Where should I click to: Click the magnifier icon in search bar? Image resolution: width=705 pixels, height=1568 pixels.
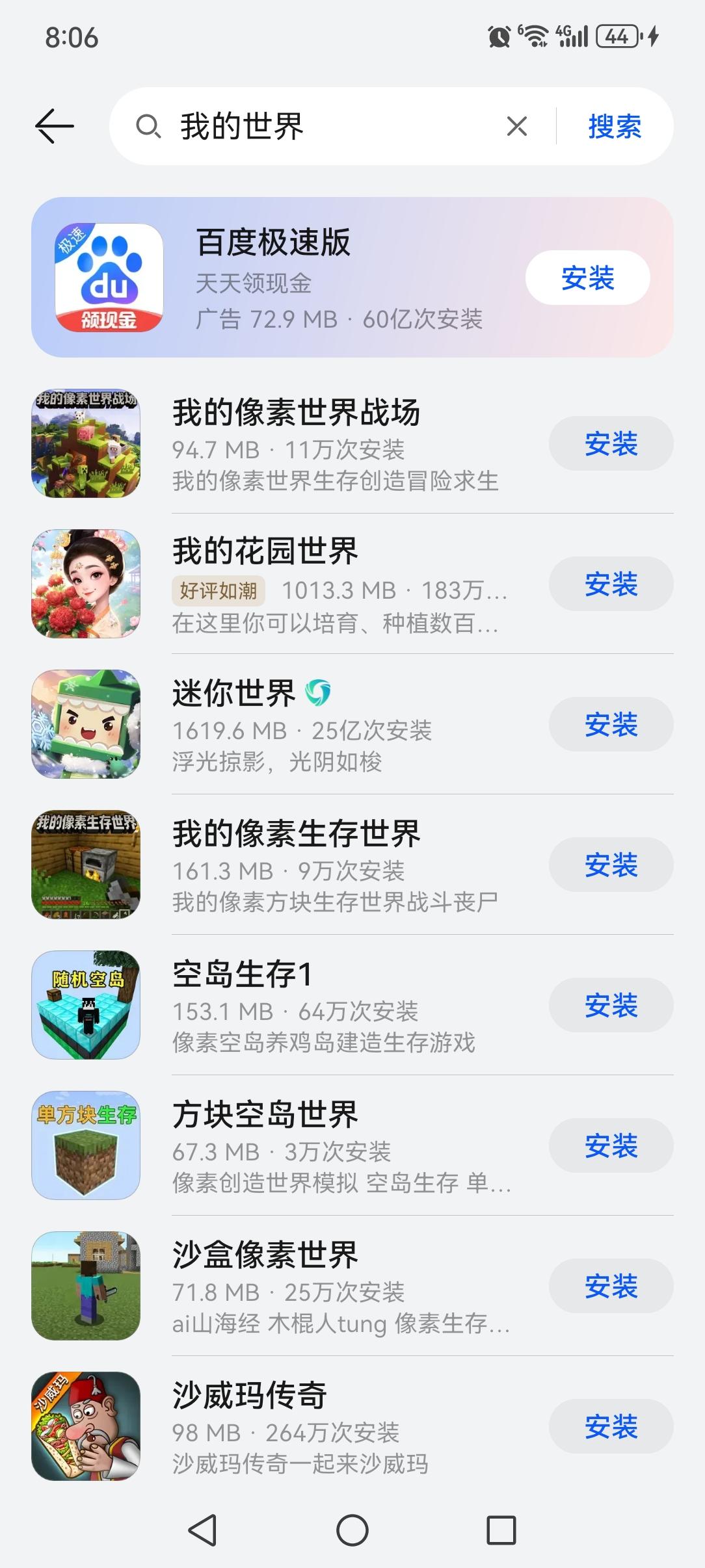(148, 125)
